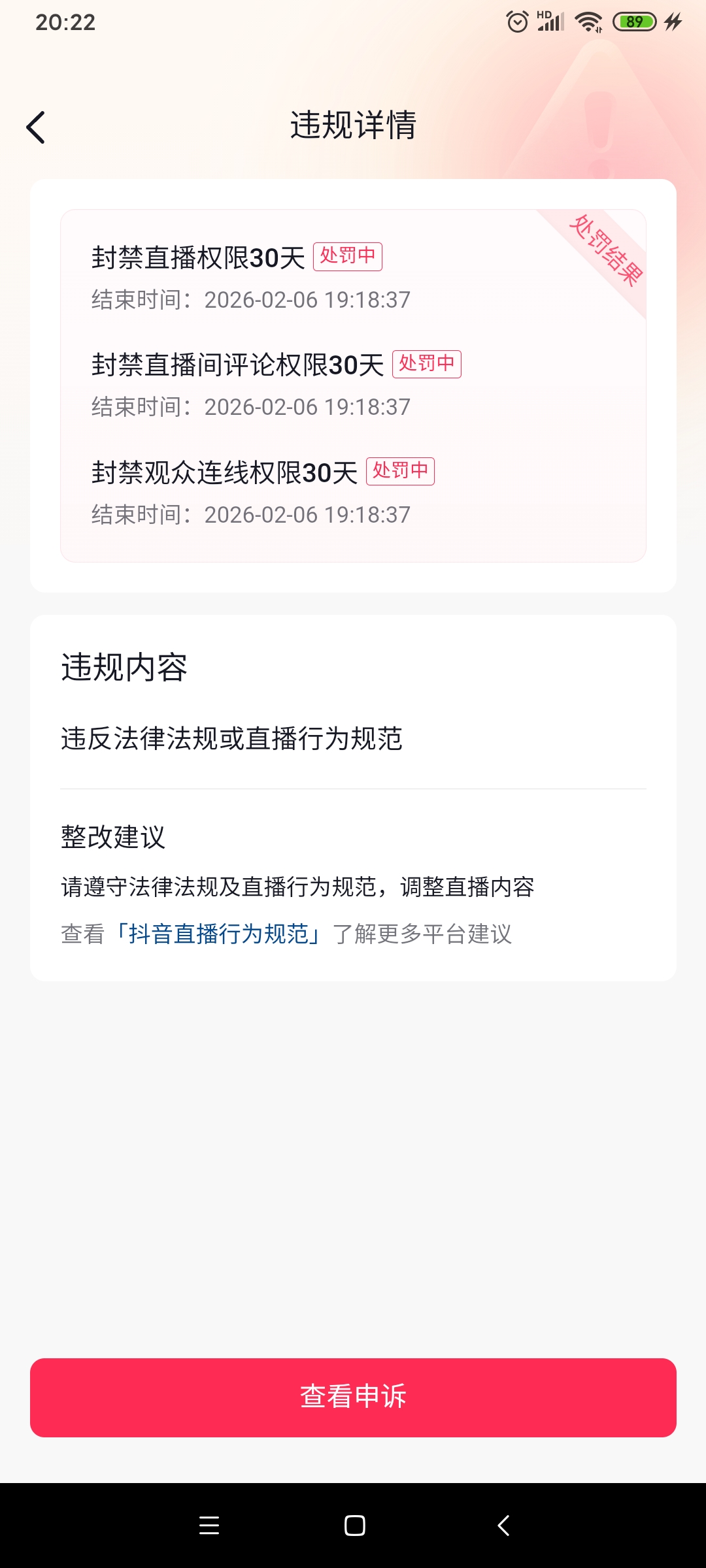Tap the system navigation back arrow

coord(503,1526)
